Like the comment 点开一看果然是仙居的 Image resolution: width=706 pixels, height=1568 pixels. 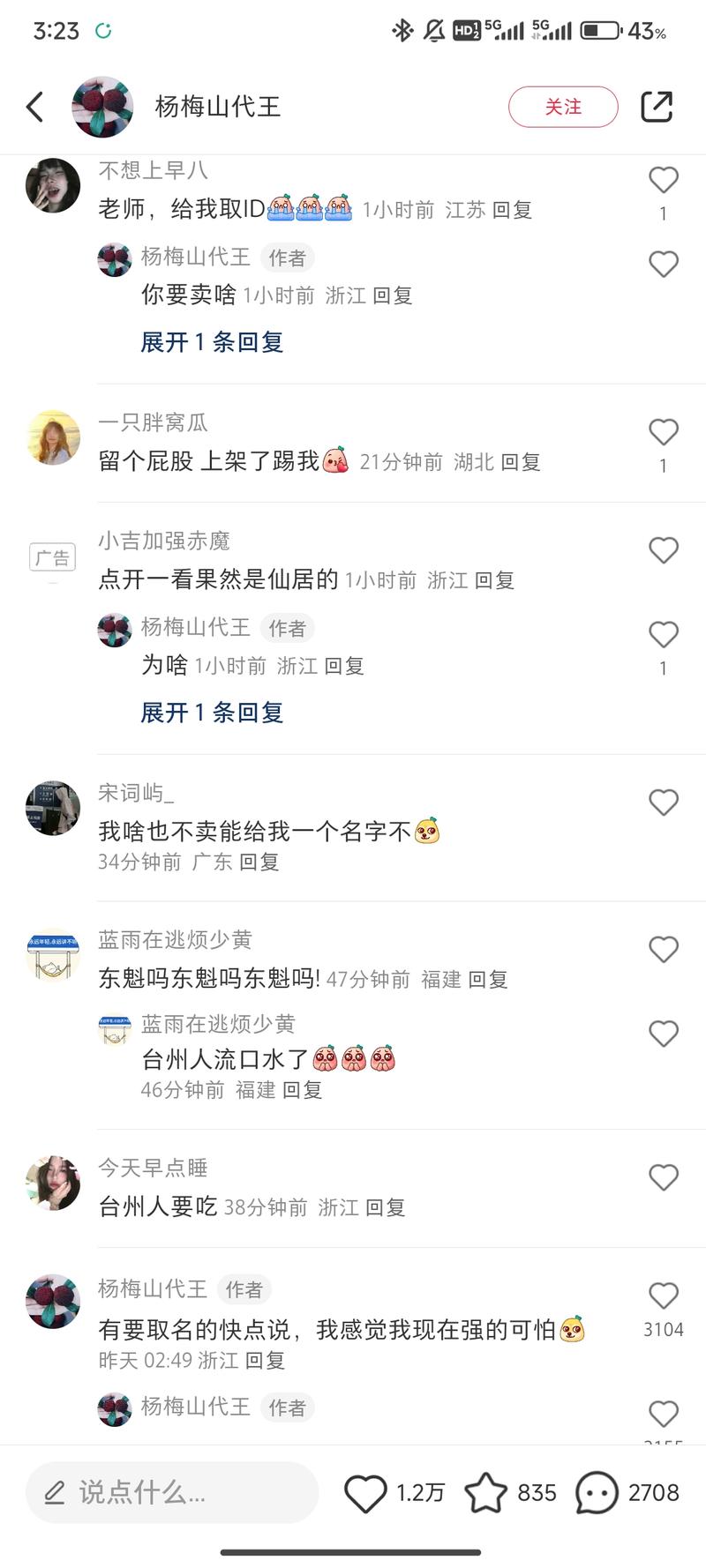coord(664,550)
